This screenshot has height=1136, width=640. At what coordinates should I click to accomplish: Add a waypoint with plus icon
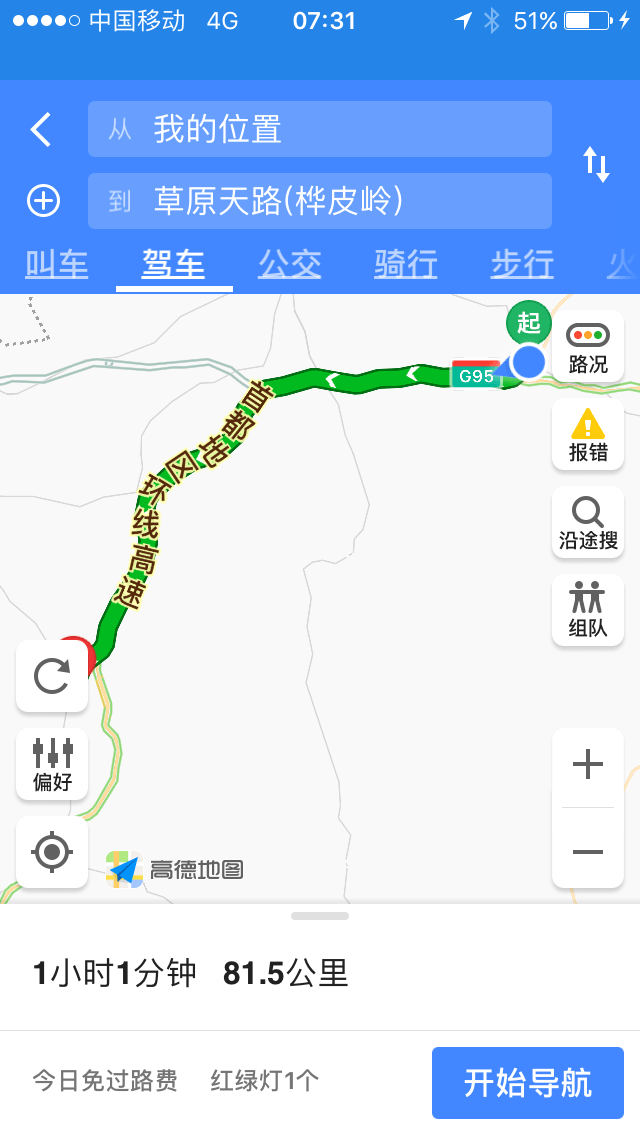coord(43,201)
